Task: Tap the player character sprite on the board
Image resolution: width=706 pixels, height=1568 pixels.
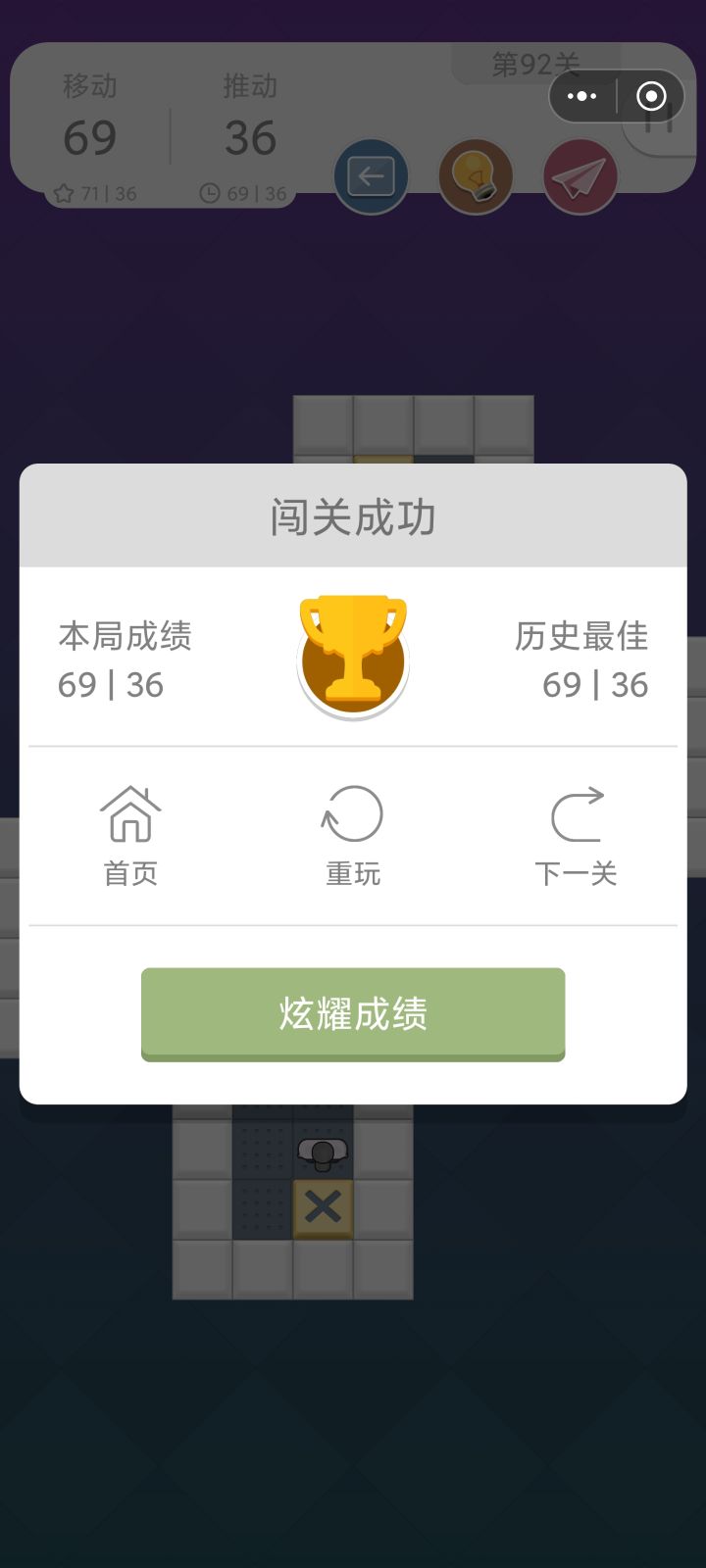Action: tap(323, 1154)
